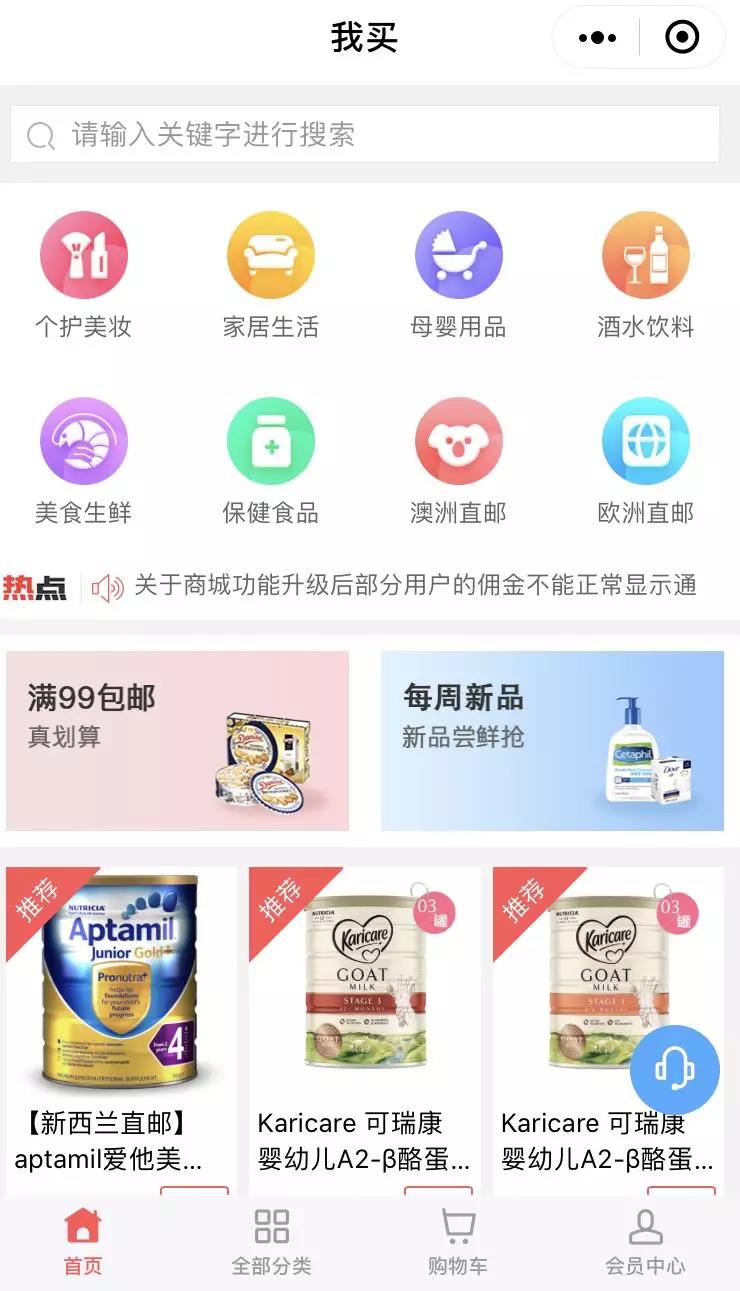
Task: Switch to the 全部分类 tab
Action: 271,1241
